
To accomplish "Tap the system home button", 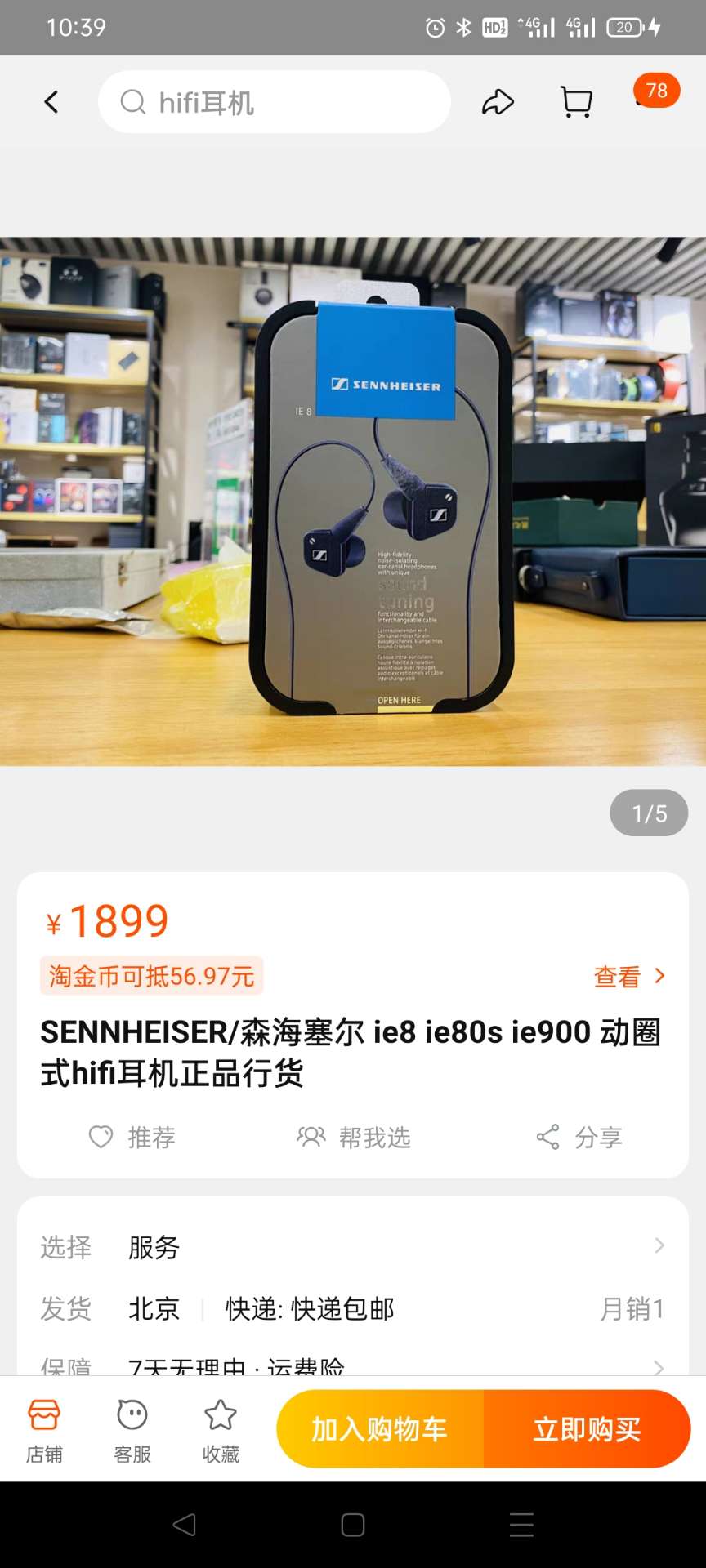I will point(353,1525).
